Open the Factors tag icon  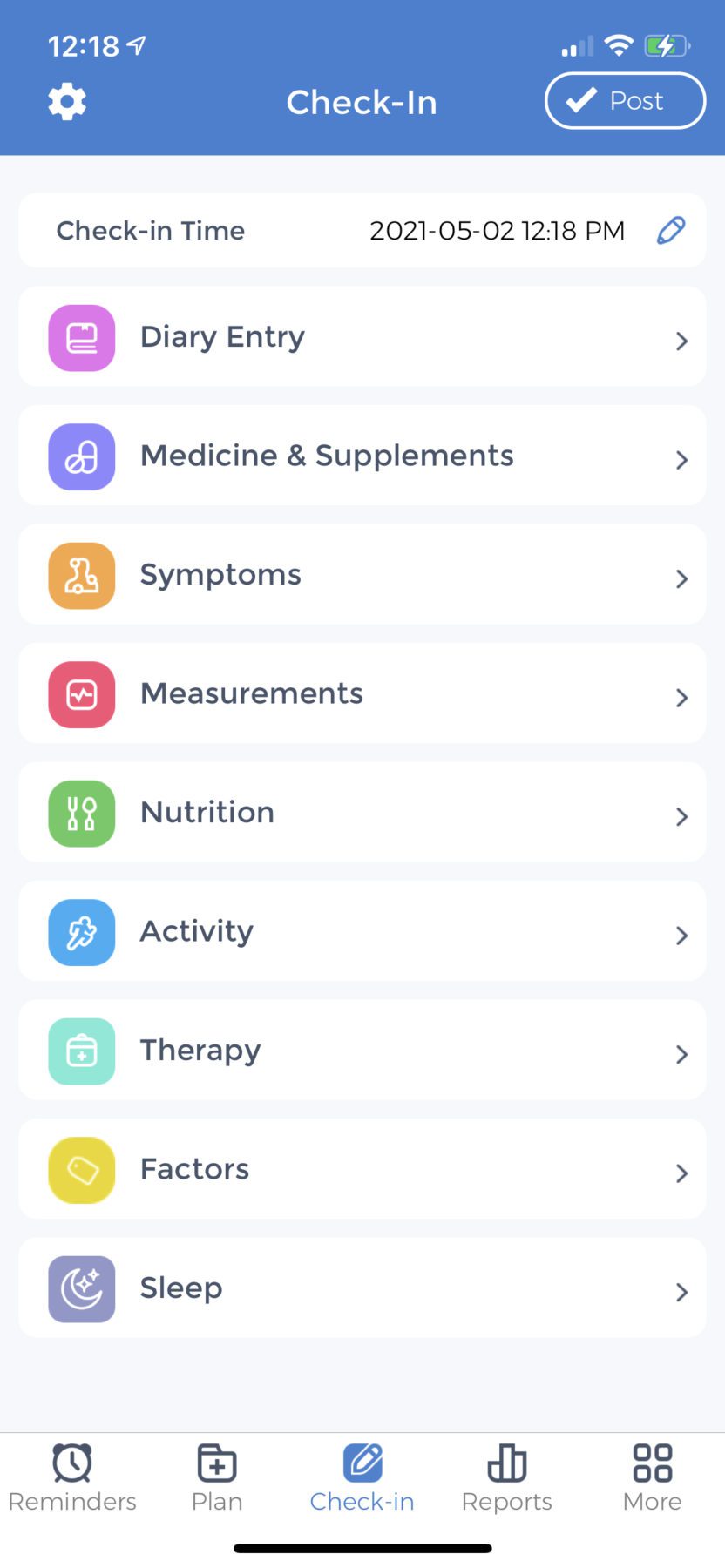click(x=80, y=1170)
